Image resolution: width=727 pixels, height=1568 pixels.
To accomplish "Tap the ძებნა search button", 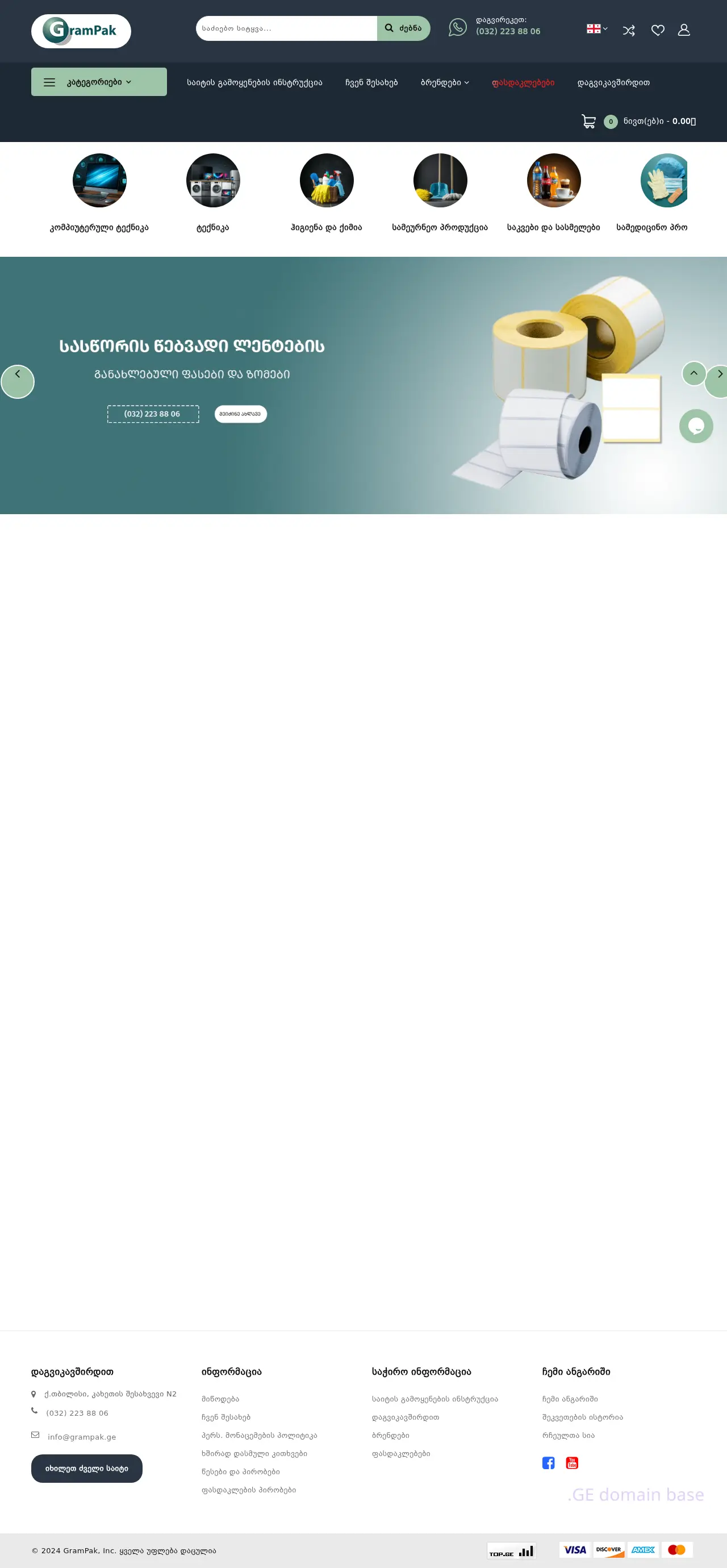I will click(x=403, y=28).
